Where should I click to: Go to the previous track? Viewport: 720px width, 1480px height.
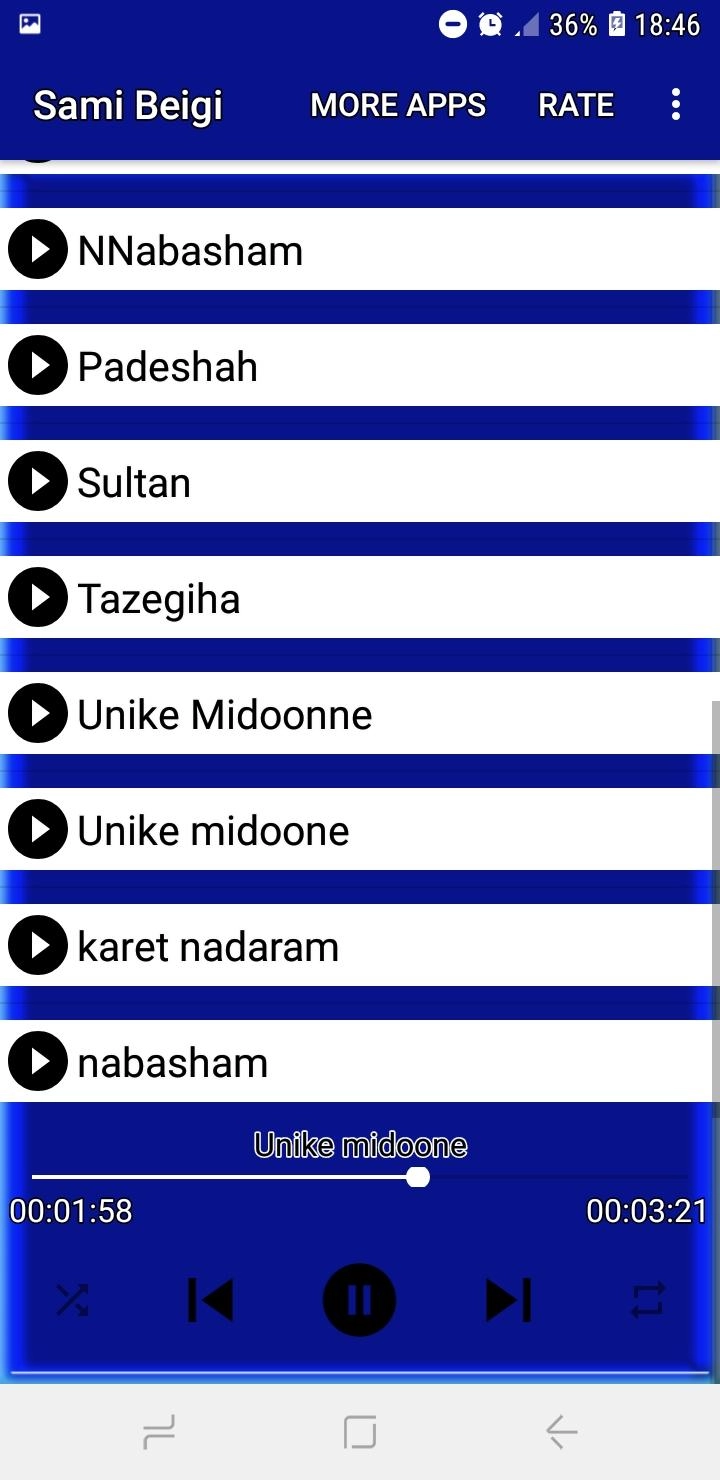tap(211, 1300)
